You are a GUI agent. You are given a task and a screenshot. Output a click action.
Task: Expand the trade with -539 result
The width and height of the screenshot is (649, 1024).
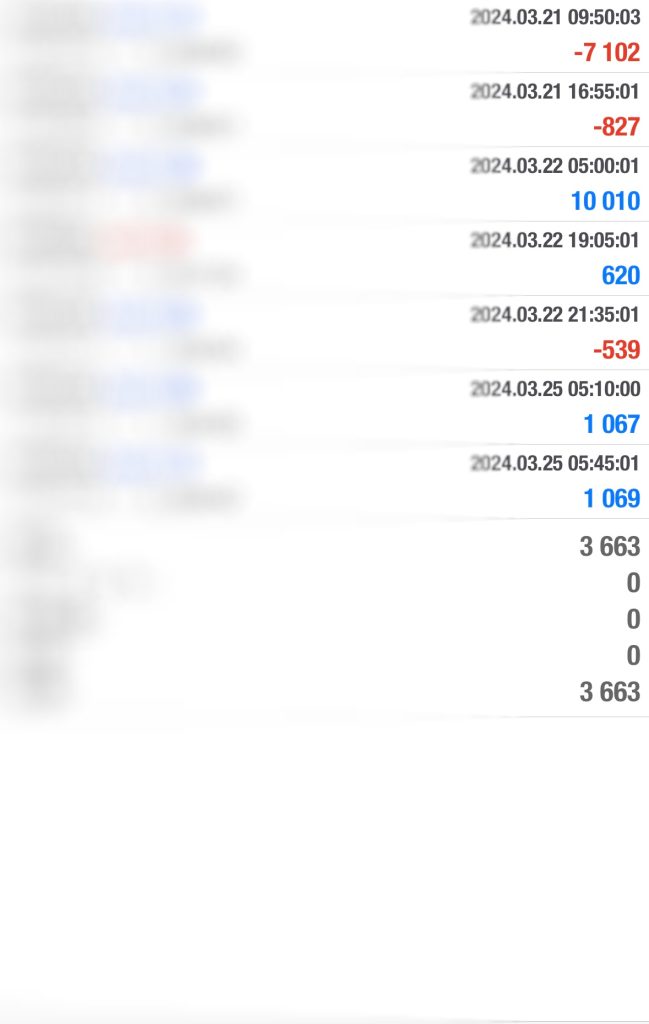324,333
